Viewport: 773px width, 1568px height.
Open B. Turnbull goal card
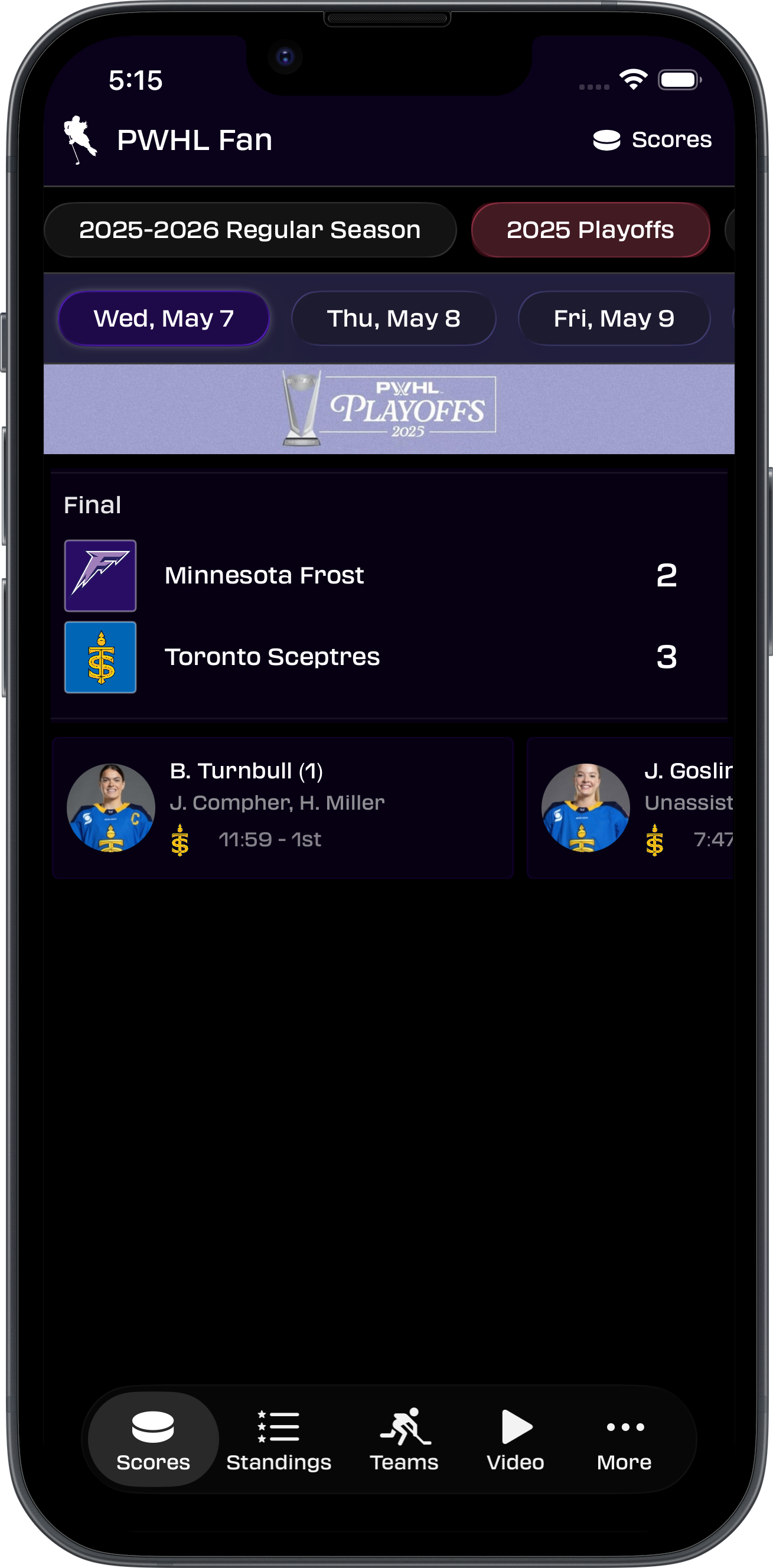pos(282,807)
